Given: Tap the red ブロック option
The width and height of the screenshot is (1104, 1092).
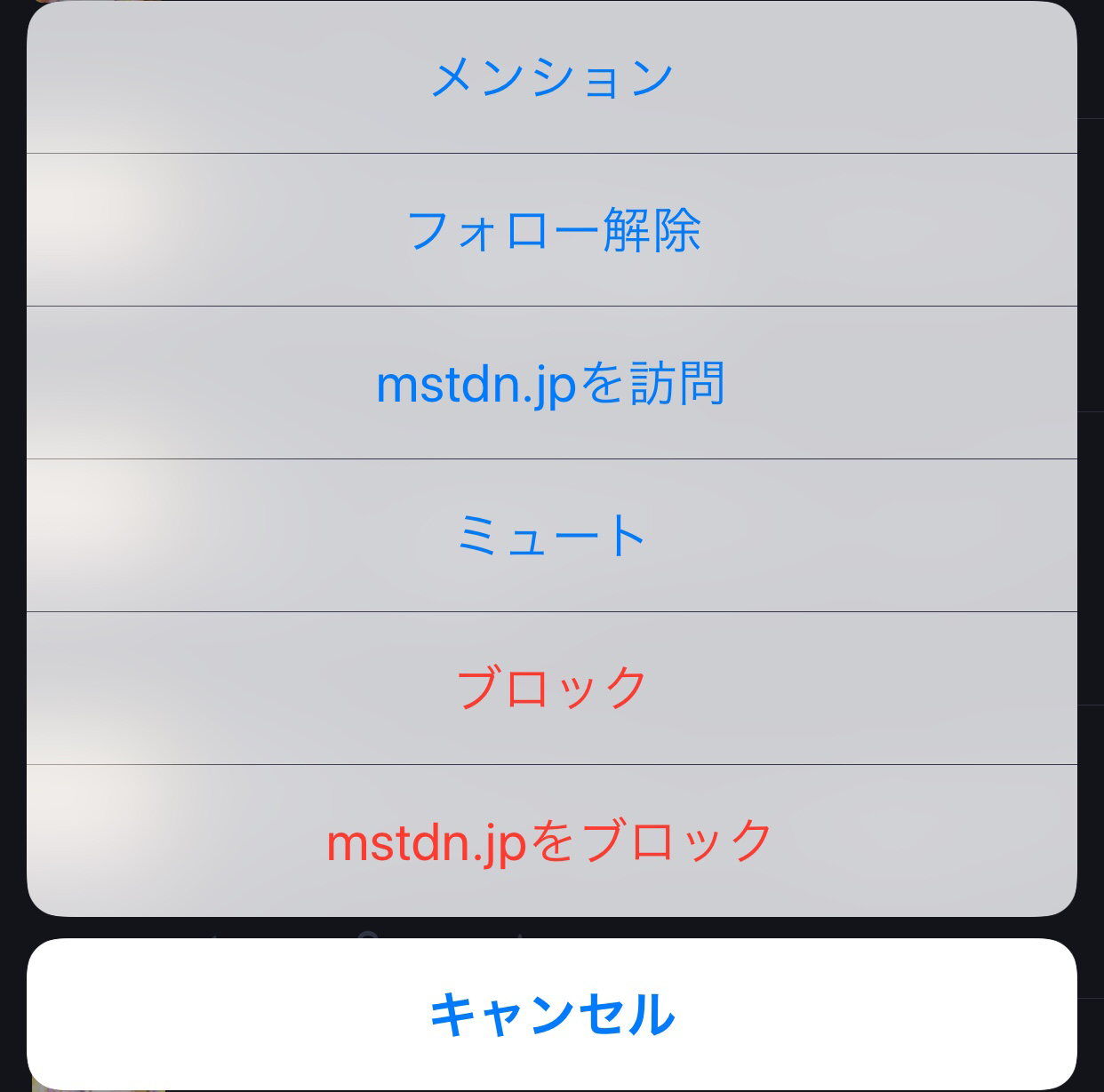Looking at the screenshot, I should [x=552, y=689].
